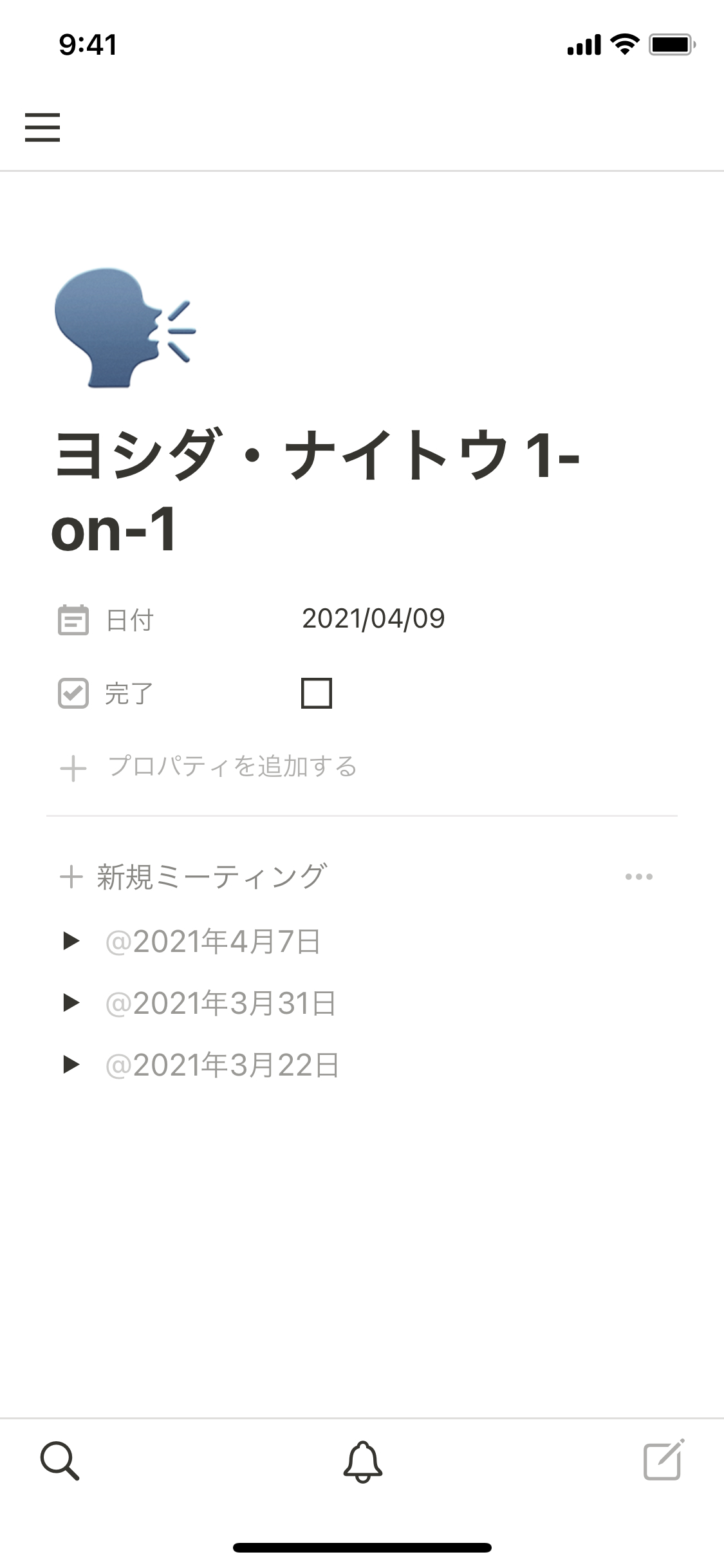Create a new page with compose icon
The width and height of the screenshot is (724, 1568).
click(x=664, y=1460)
